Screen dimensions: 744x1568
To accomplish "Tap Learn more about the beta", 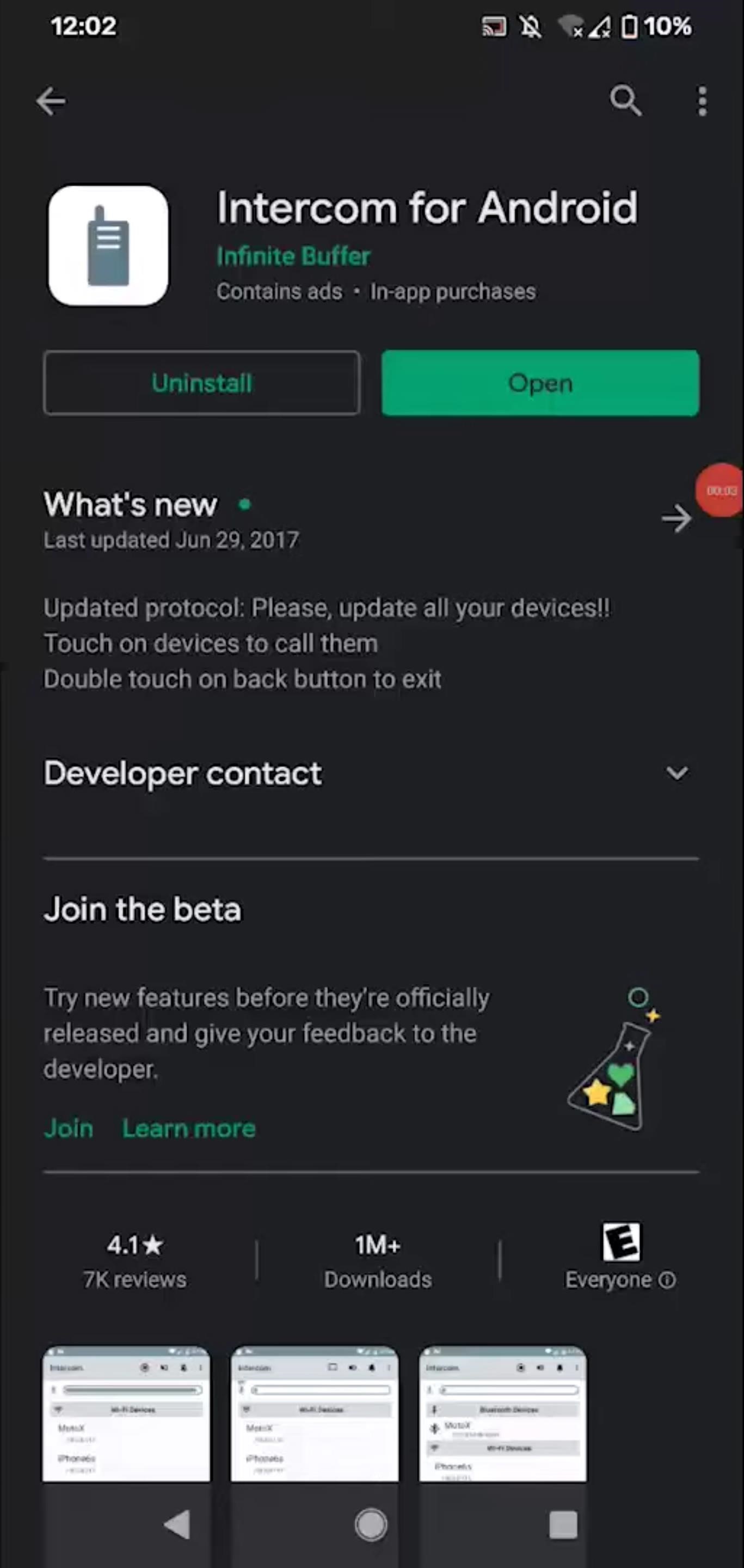I will pyautogui.click(x=189, y=1129).
